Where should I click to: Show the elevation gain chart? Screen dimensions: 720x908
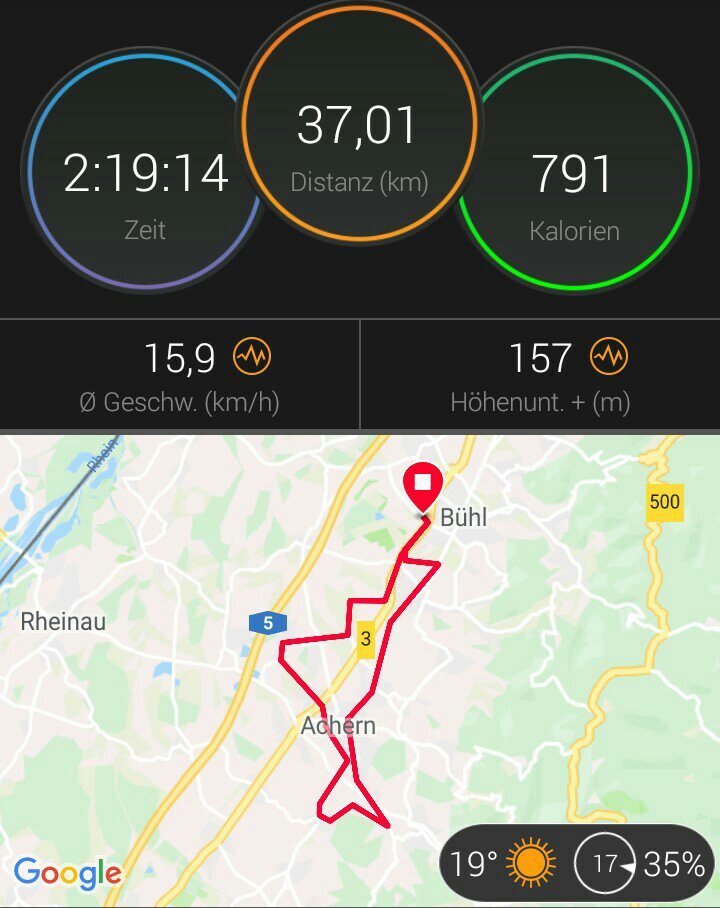coord(608,356)
